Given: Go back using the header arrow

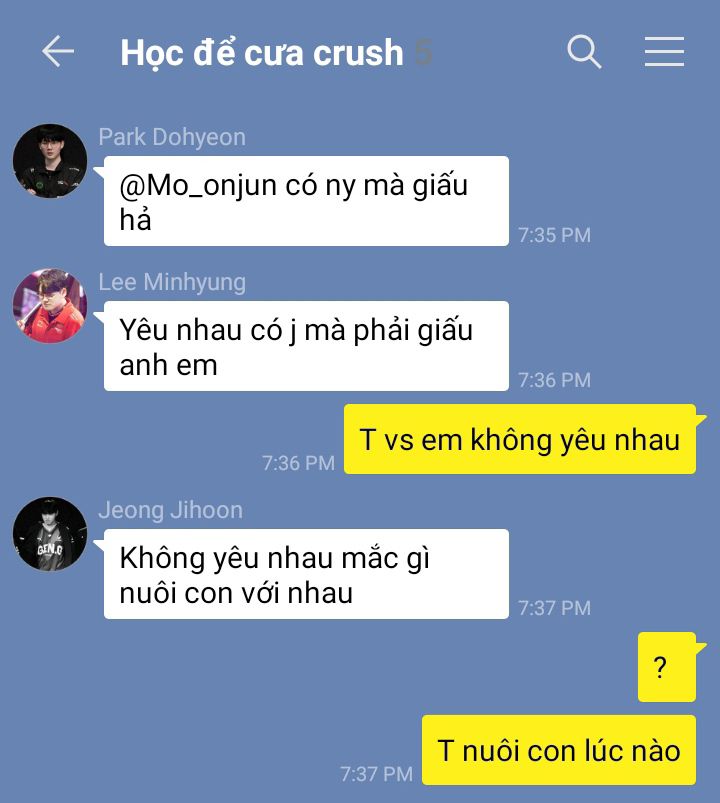Looking at the screenshot, I should pyautogui.click(x=58, y=51).
